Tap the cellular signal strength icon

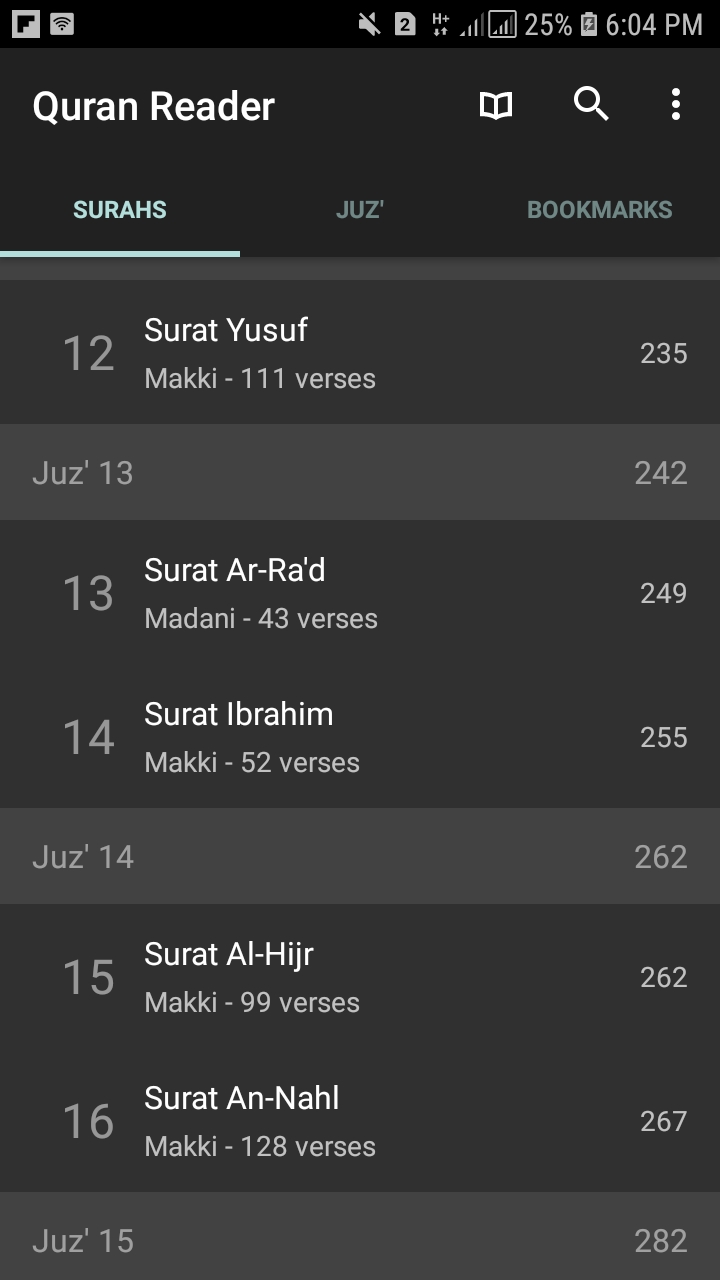472,25
